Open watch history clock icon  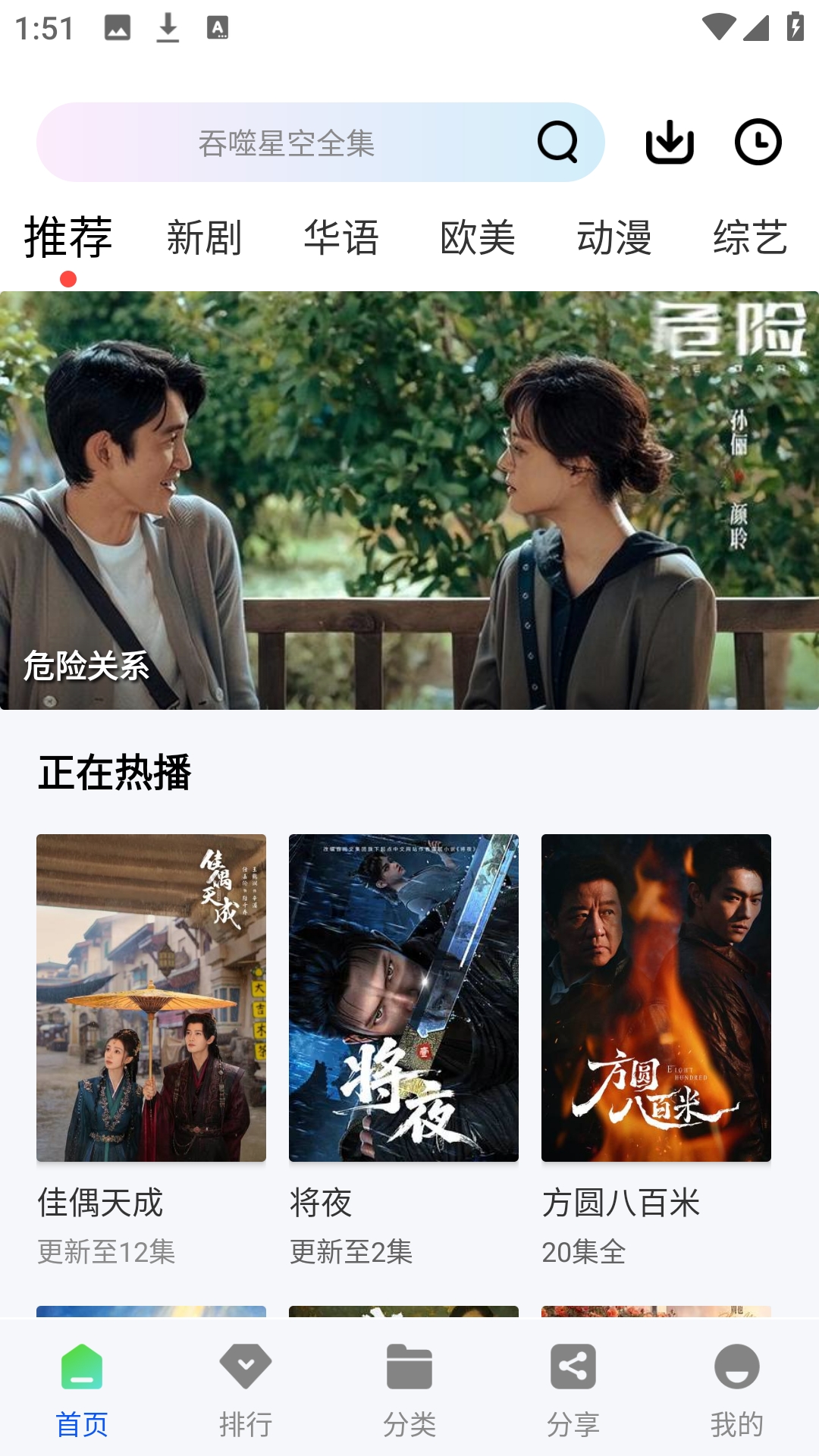click(758, 142)
